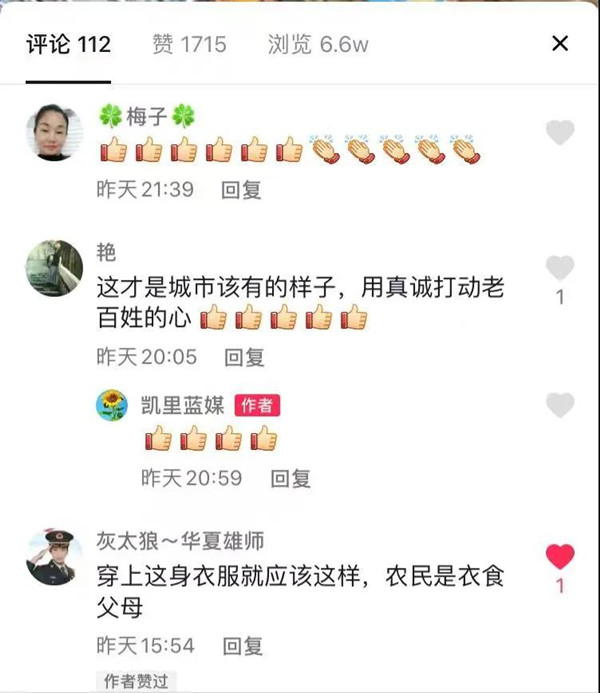The image size is (600, 693).
Task: Unlike 灰太狼～华夏雄师's comment
Action: click(561, 557)
